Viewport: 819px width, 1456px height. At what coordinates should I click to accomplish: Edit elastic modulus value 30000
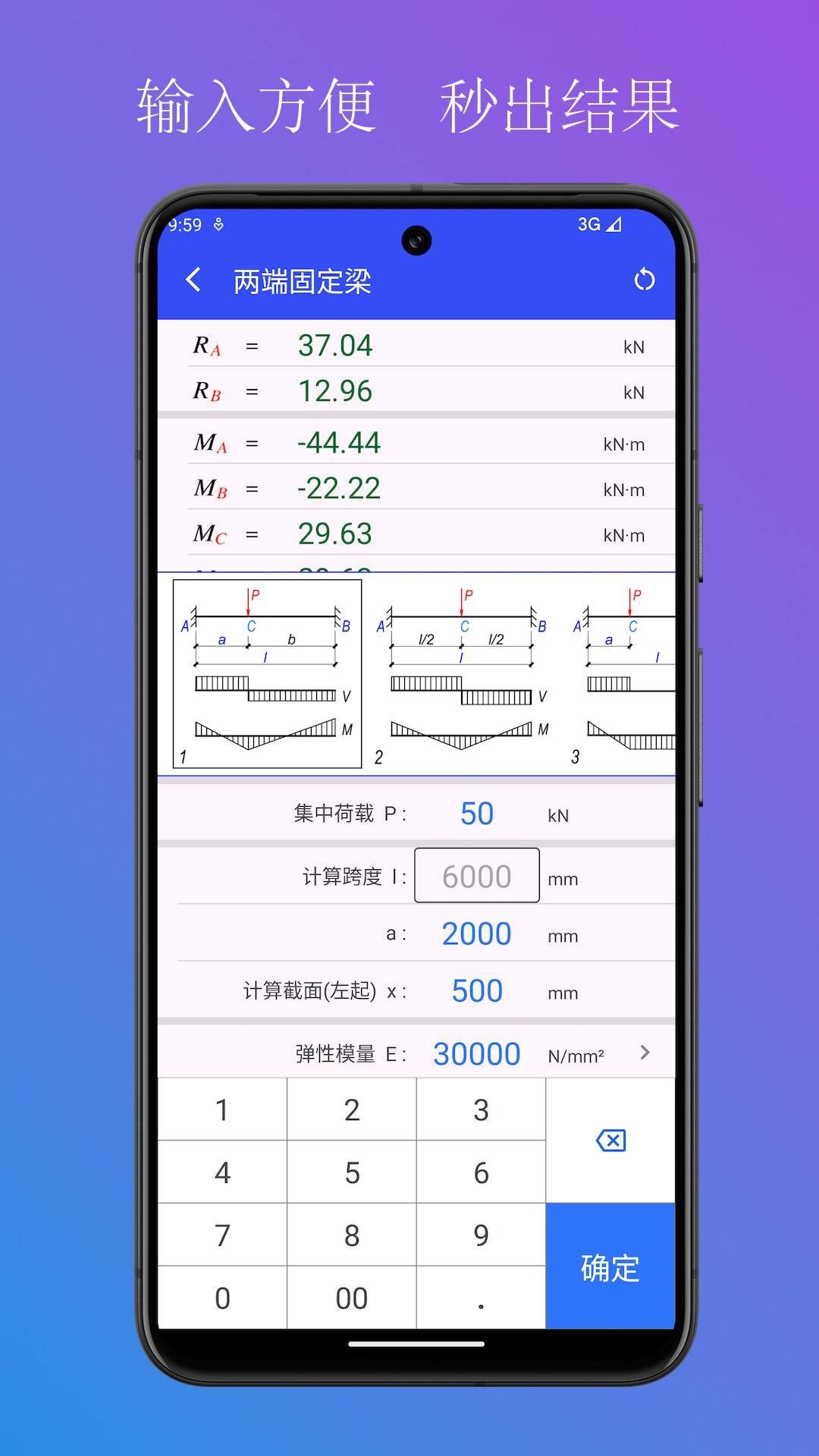(476, 1053)
